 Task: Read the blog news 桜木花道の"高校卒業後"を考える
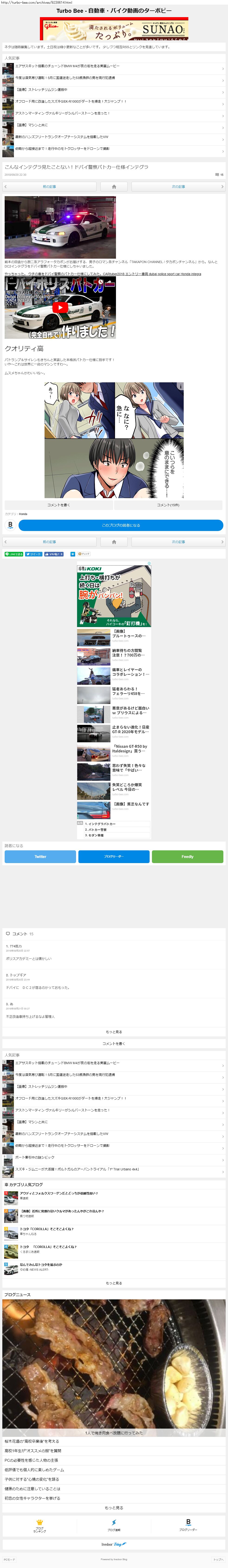tap(32, 1441)
